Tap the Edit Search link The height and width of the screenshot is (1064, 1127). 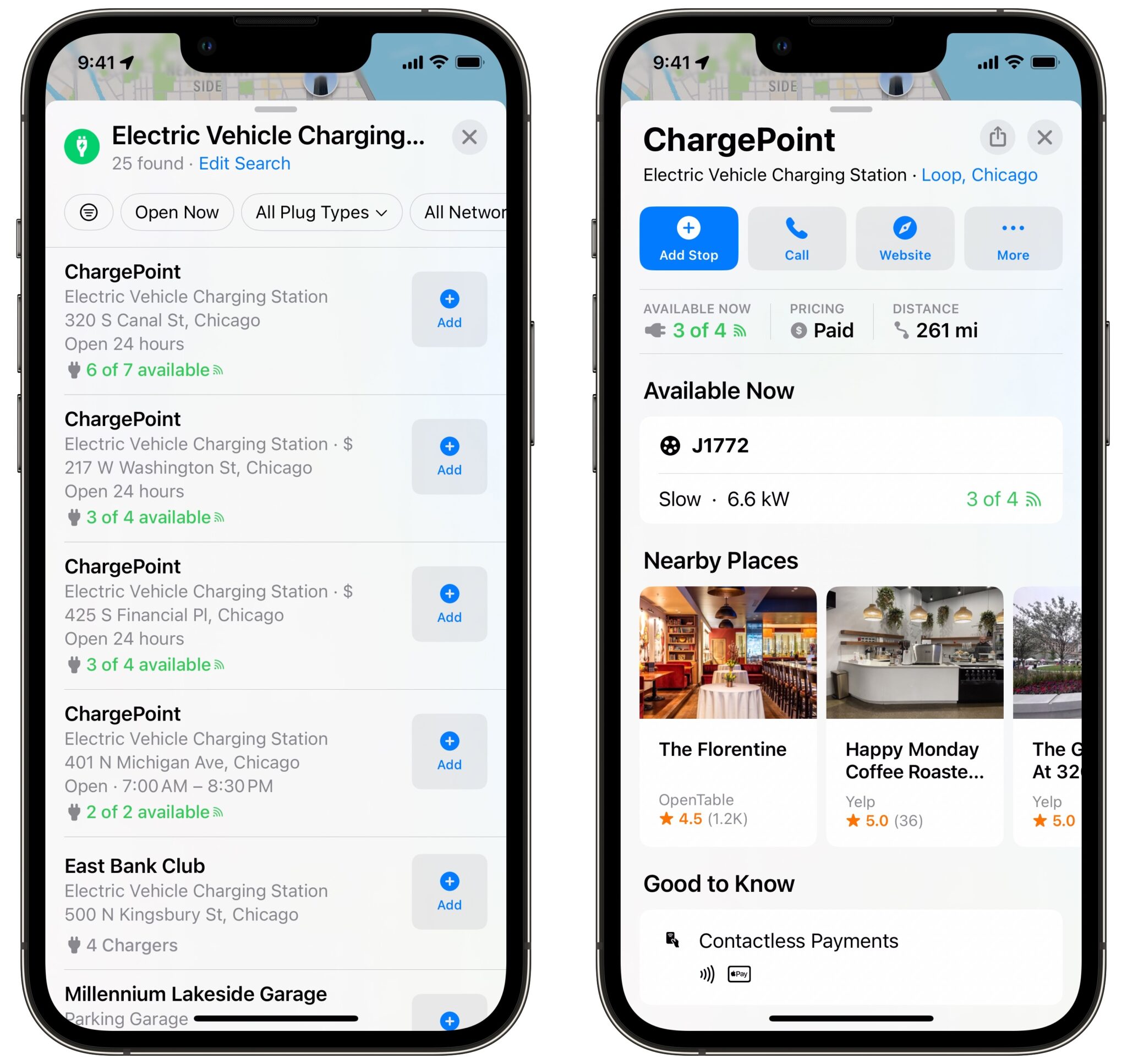click(x=244, y=163)
